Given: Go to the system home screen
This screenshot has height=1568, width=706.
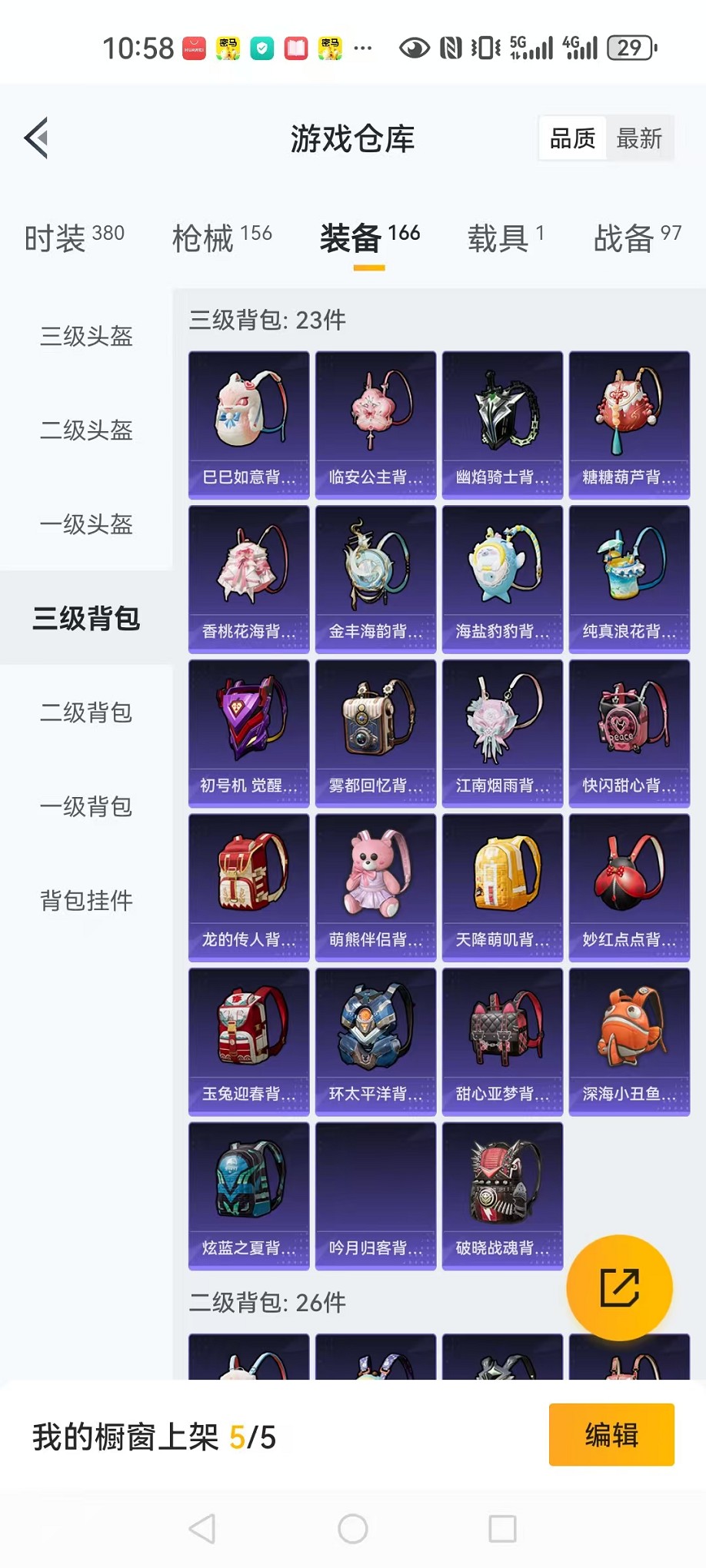Looking at the screenshot, I should pos(353,1529).
